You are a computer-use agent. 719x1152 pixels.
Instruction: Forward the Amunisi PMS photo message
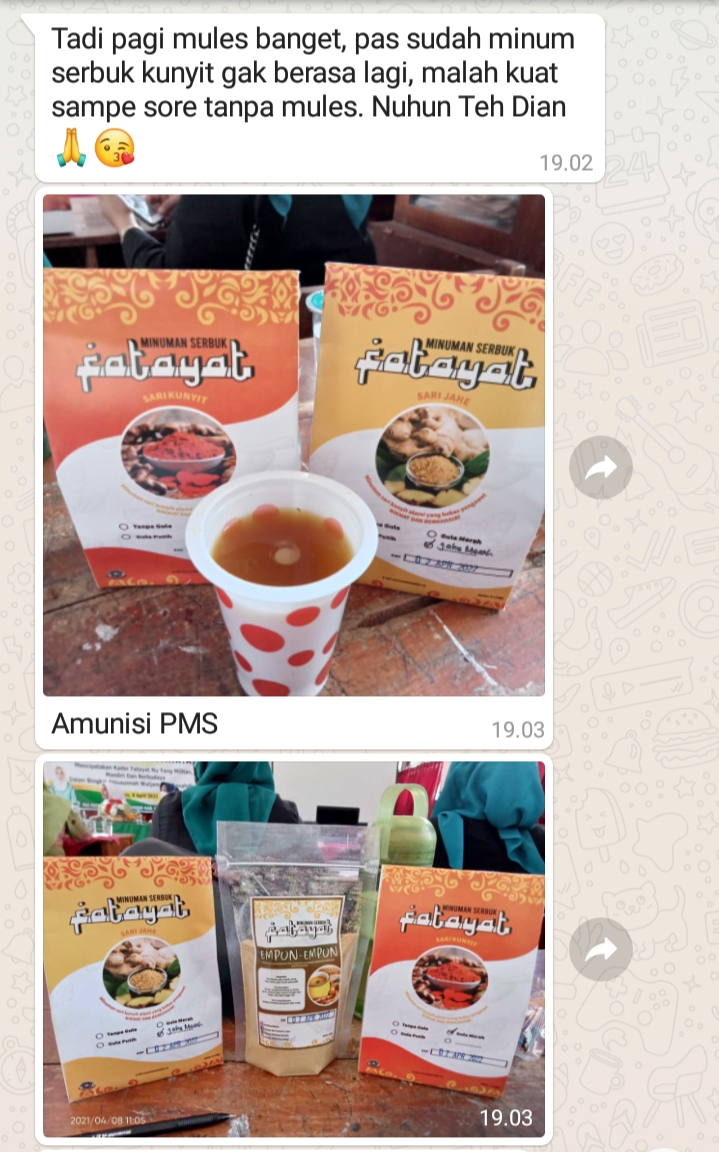click(601, 467)
